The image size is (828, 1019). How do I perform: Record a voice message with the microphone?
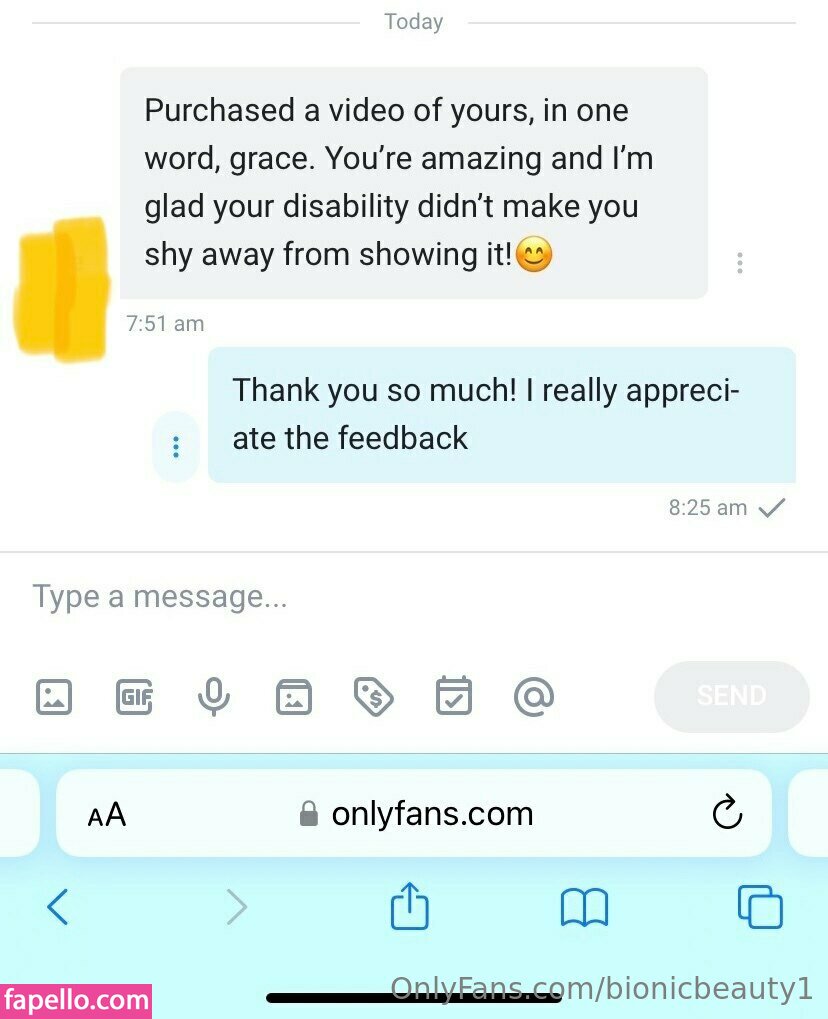pos(213,696)
